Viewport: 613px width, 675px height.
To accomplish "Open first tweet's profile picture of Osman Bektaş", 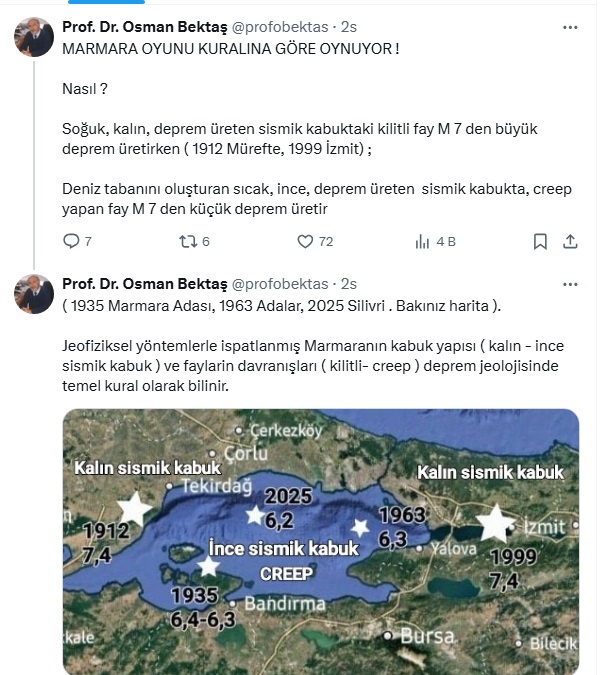I will click(x=33, y=37).
